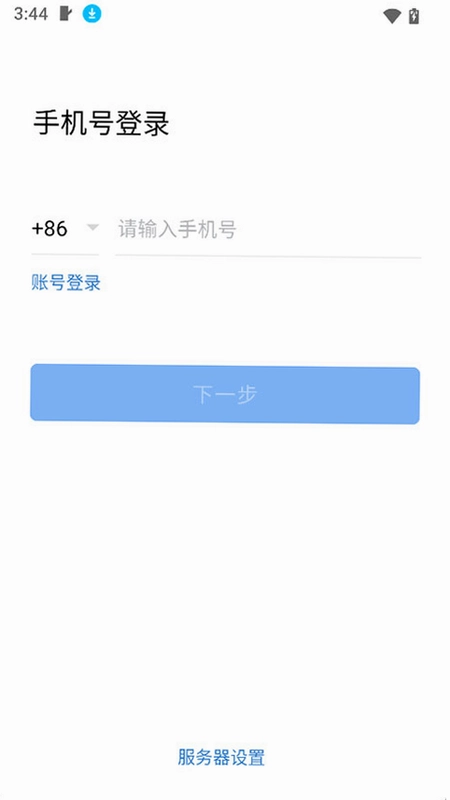
Task: Open the +86 country code dropdown
Action: tap(65, 229)
